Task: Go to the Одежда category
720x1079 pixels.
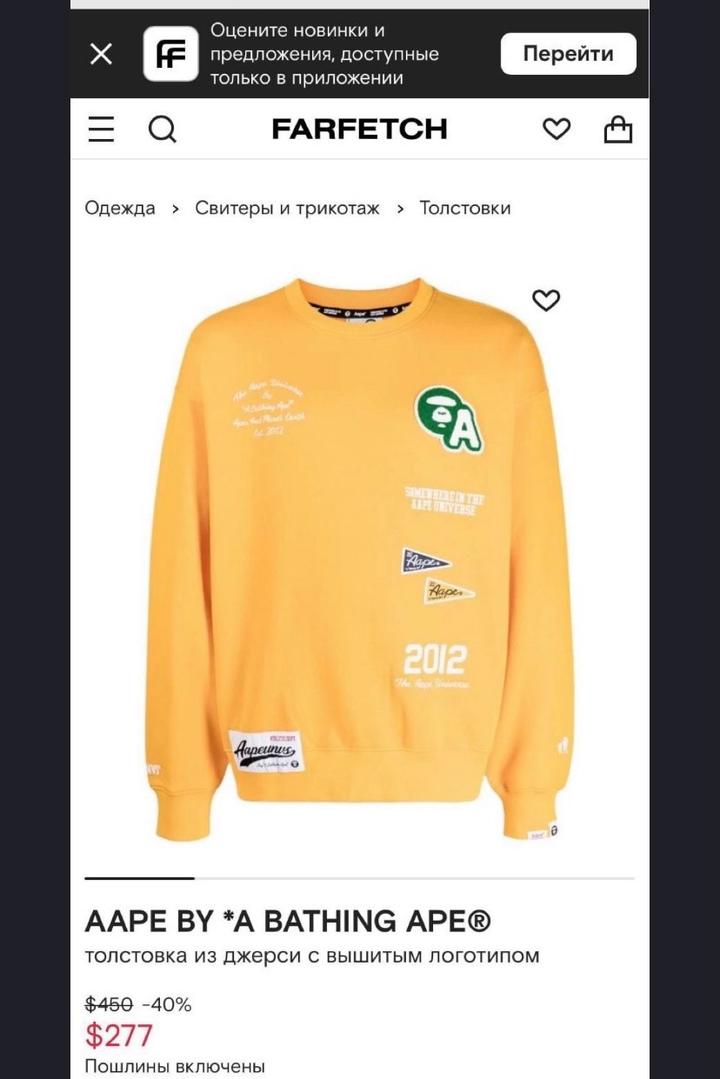Action: pyautogui.click(x=120, y=208)
